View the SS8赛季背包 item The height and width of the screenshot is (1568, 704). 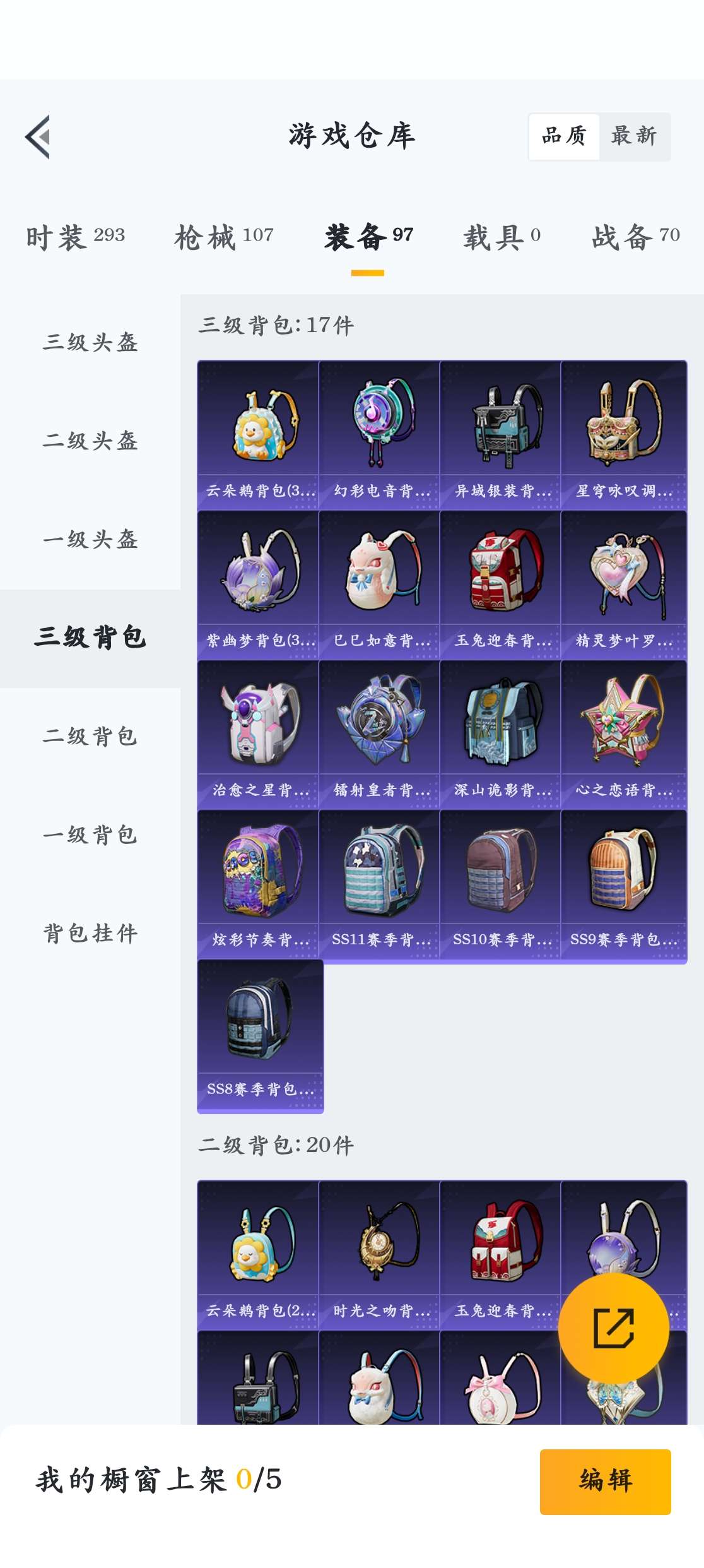(x=260, y=1034)
